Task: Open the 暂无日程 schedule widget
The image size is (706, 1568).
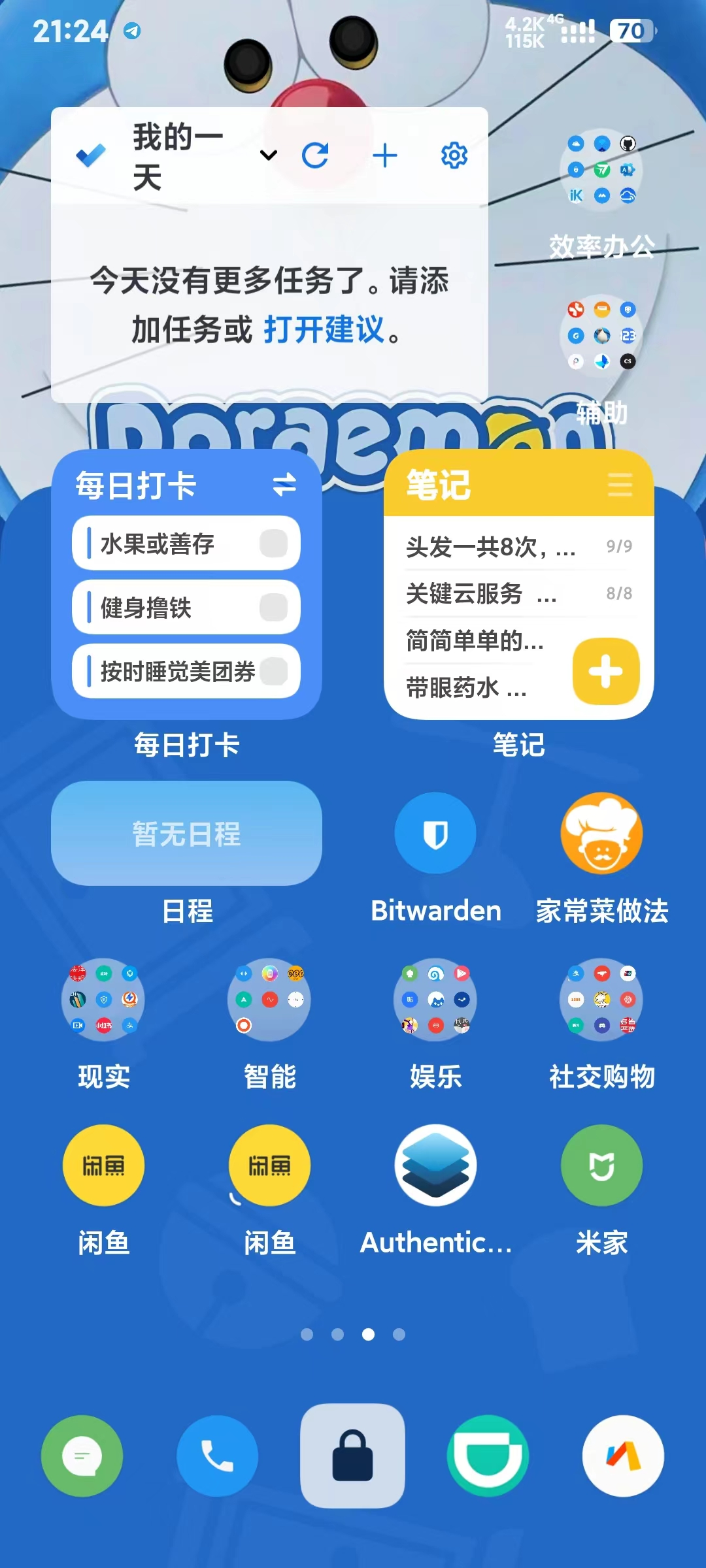Action: point(186,834)
